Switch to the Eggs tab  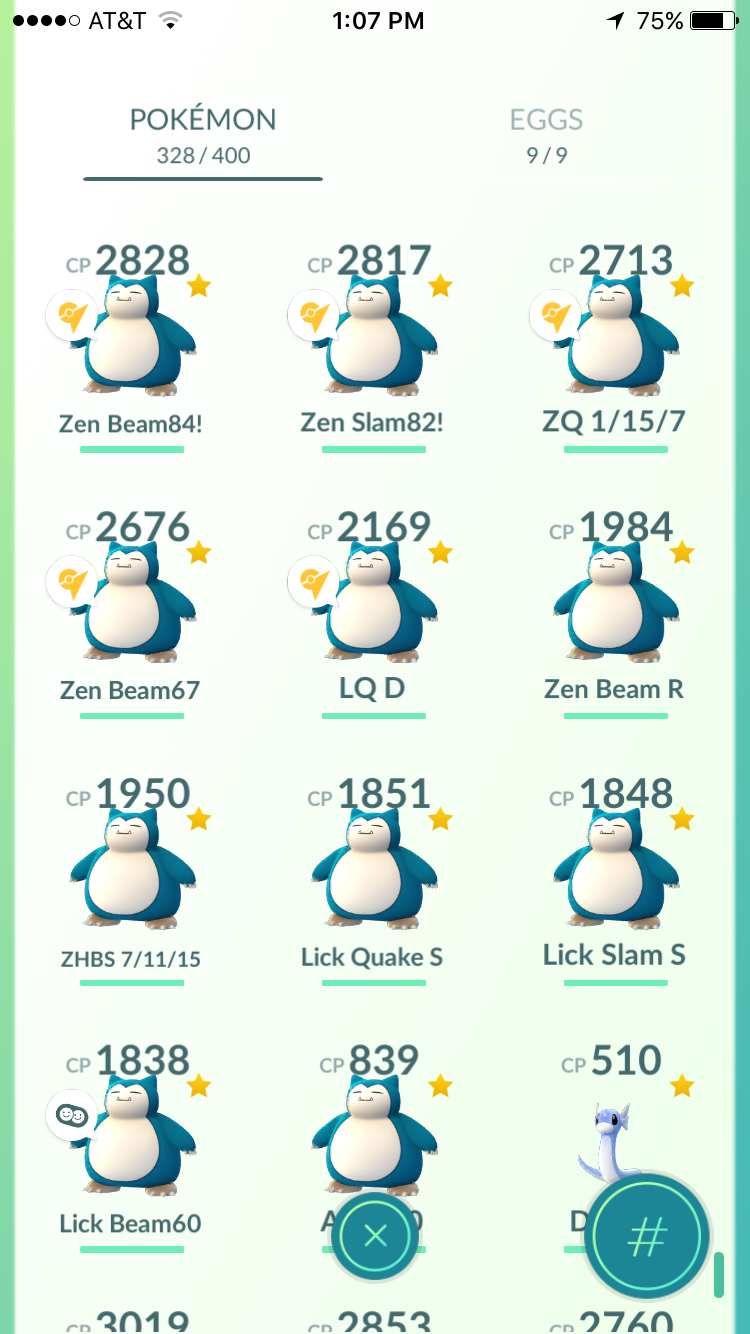(x=546, y=136)
